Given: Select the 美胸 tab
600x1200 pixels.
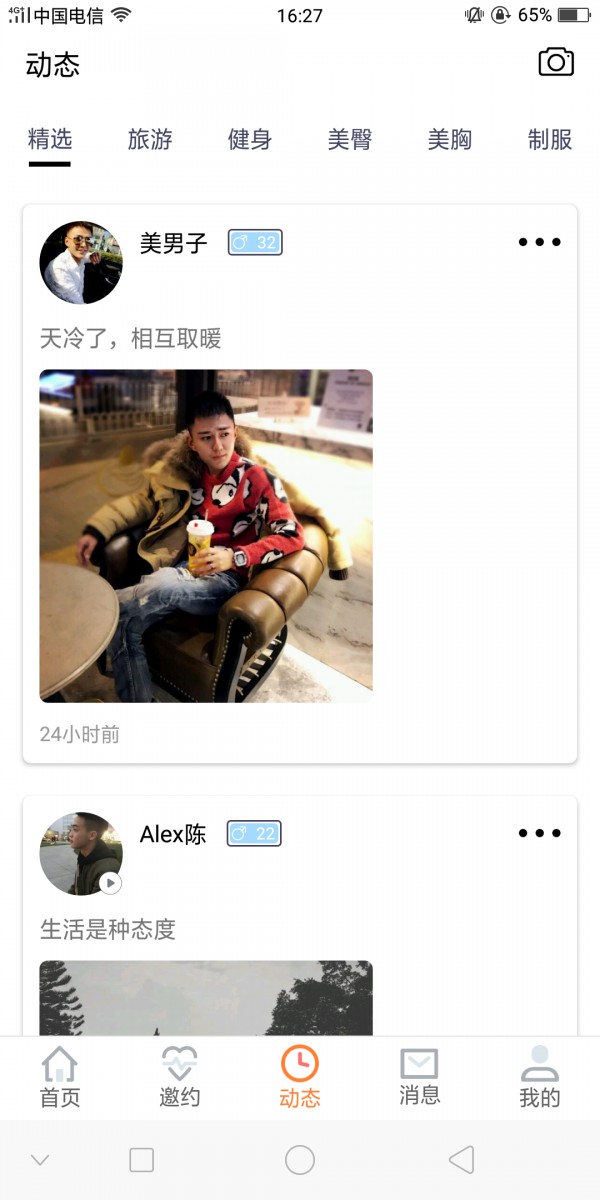Looking at the screenshot, I should pos(450,140).
